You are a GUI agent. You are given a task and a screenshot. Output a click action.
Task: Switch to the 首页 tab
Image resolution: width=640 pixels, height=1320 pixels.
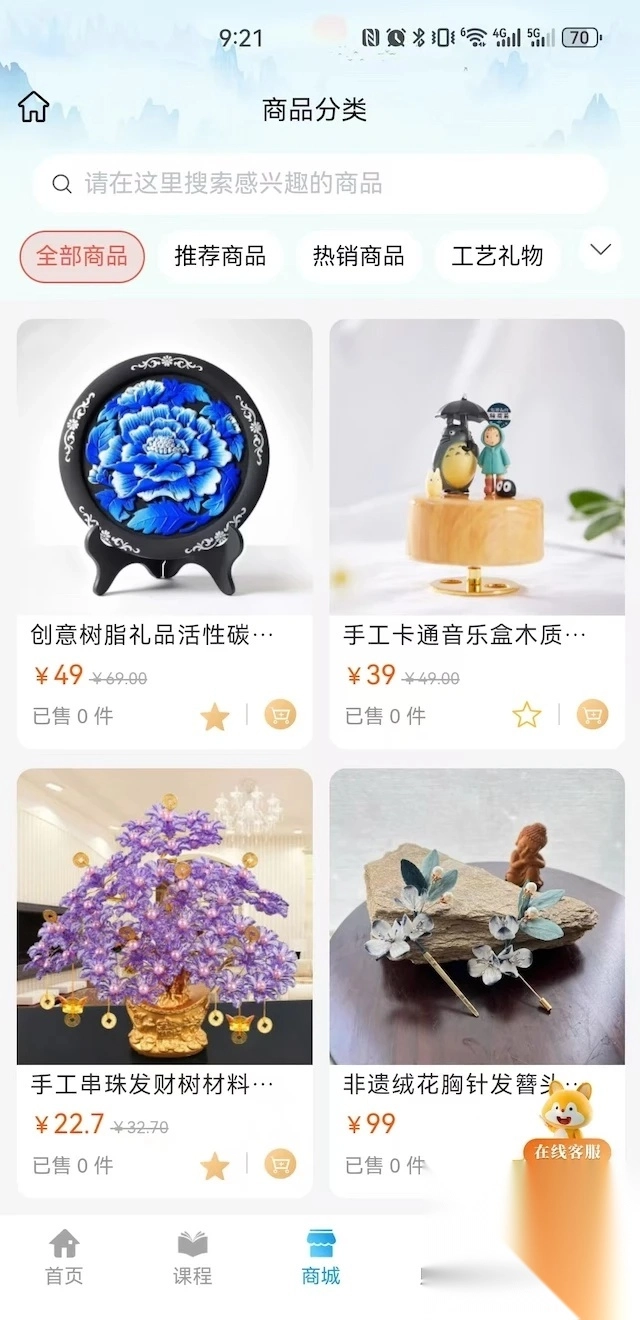pyautogui.click(x=64, y=1257)
